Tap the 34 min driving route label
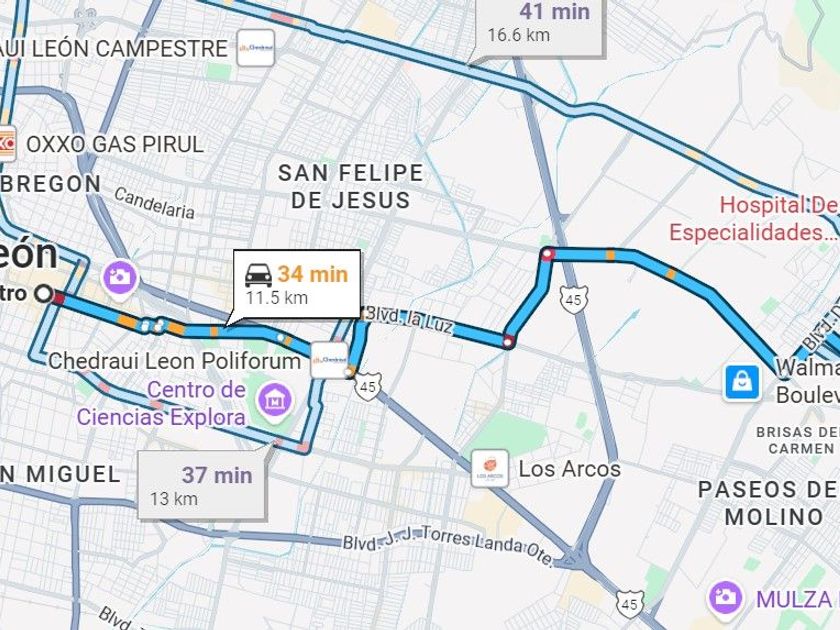Image resolution: width=840 pixels, height=630 pixels. [296, 283]
